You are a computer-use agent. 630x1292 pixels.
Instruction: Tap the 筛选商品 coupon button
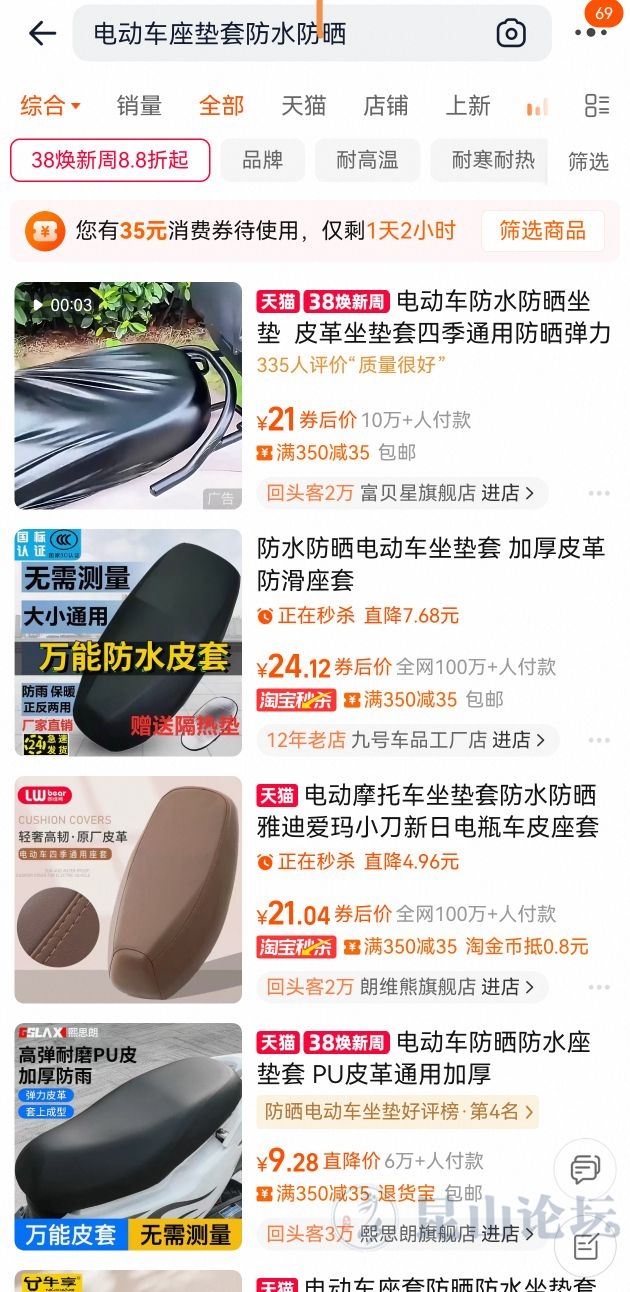point(542,231)
